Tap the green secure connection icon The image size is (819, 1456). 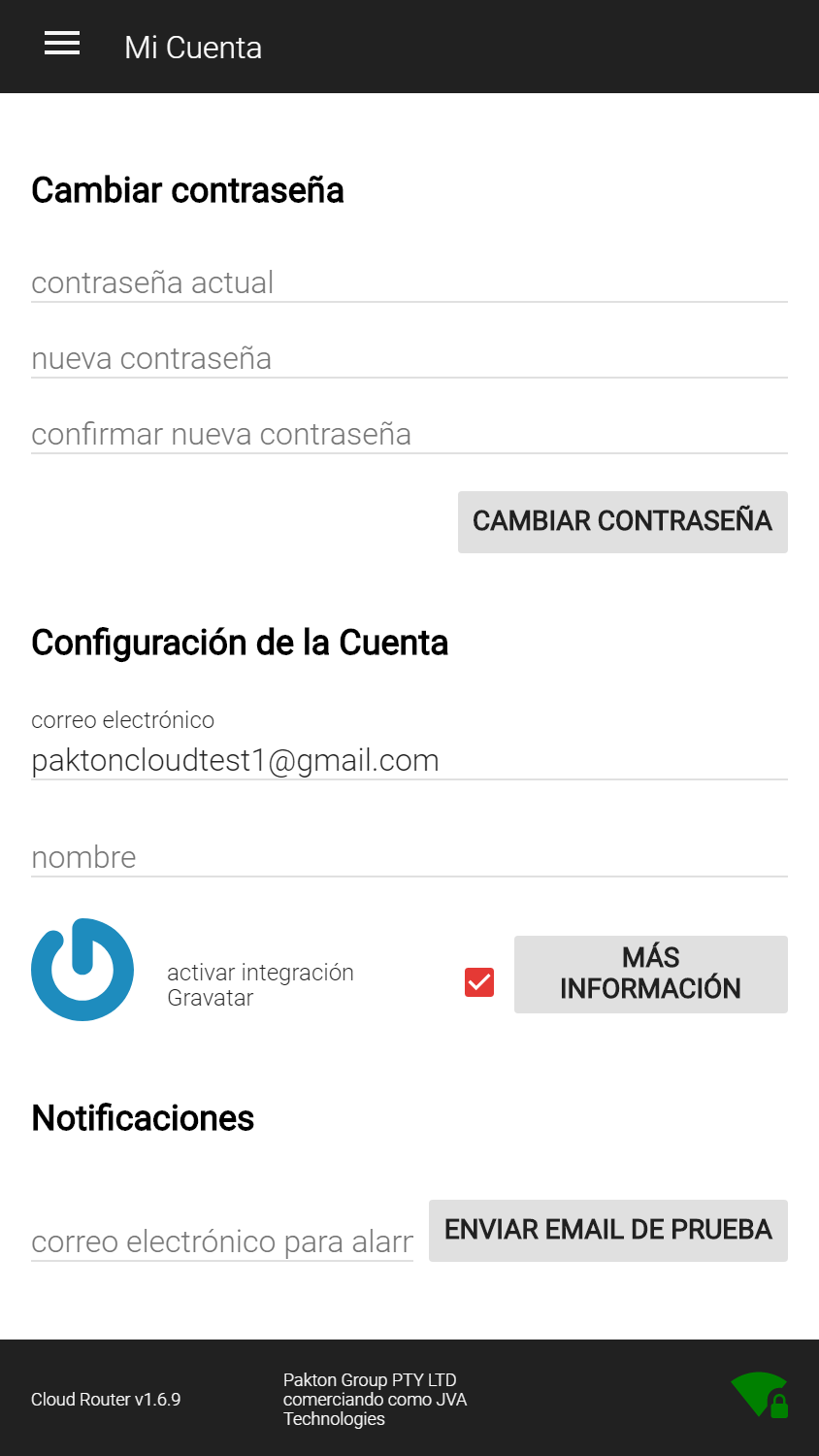pyautogui.click(x=760, y=1395)
